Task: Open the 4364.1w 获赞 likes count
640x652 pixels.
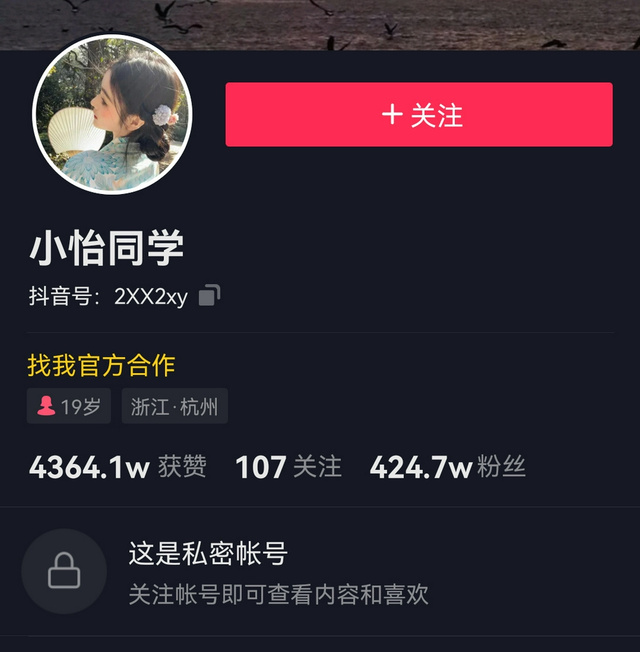Action: point(117,466)
